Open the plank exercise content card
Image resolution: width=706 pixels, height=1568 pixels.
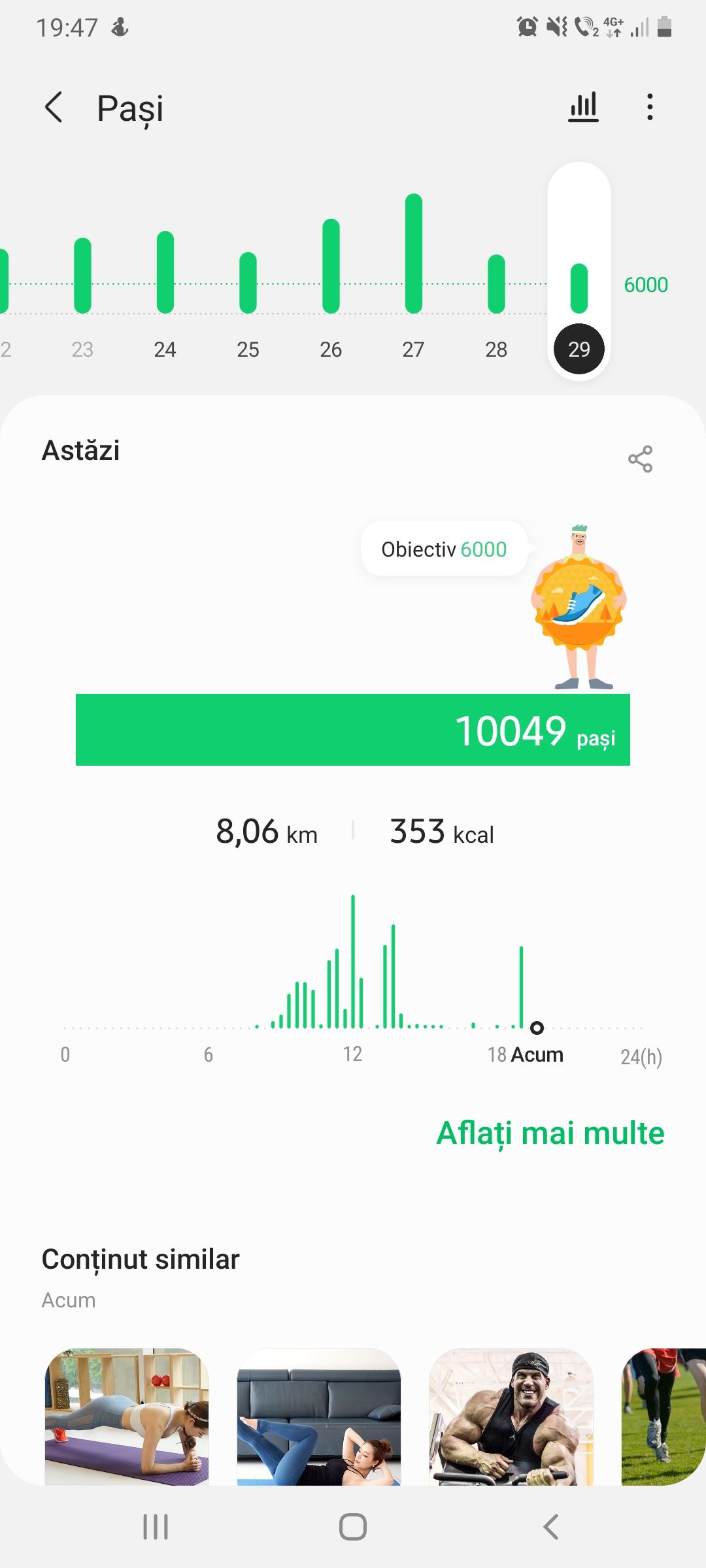tap(127, 1416)
